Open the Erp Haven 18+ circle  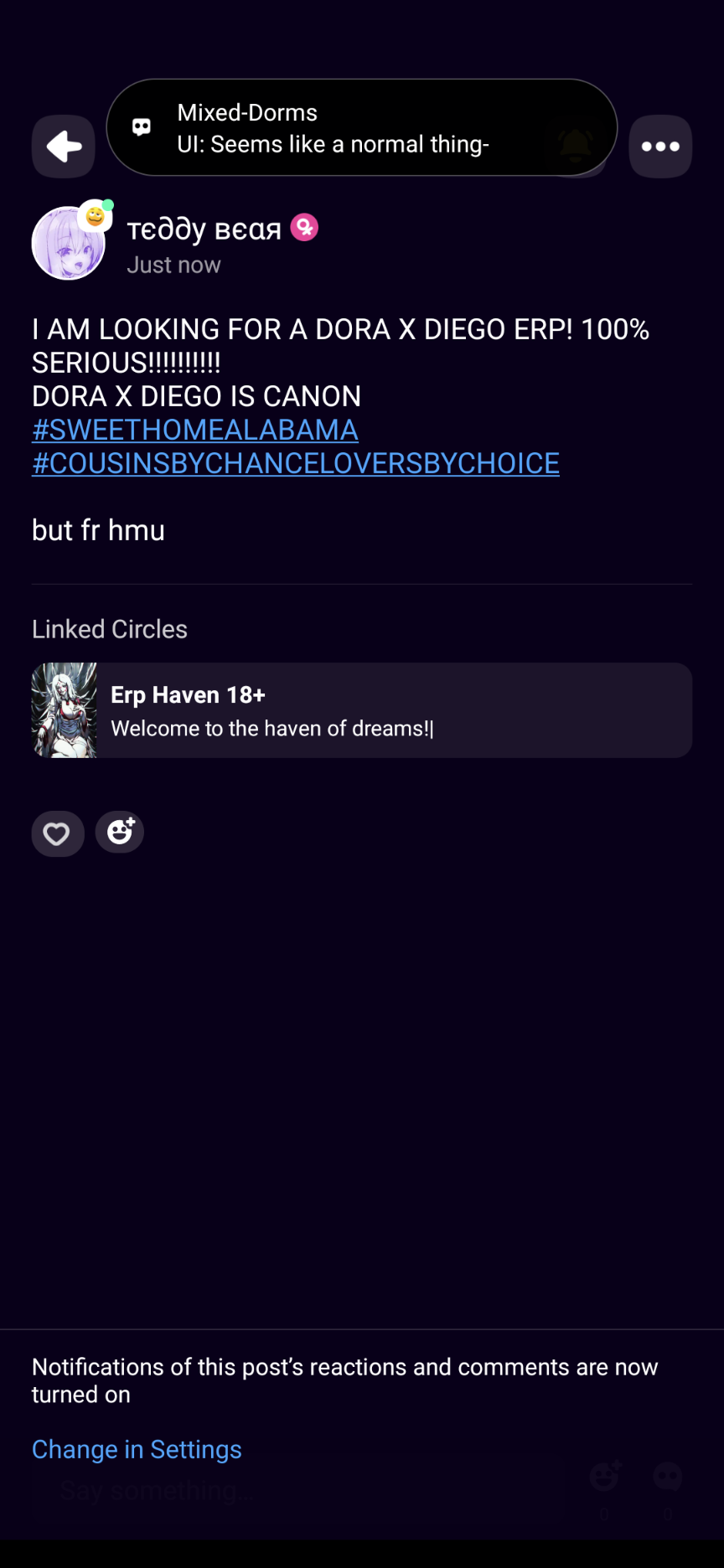click(x=362, y=710)
